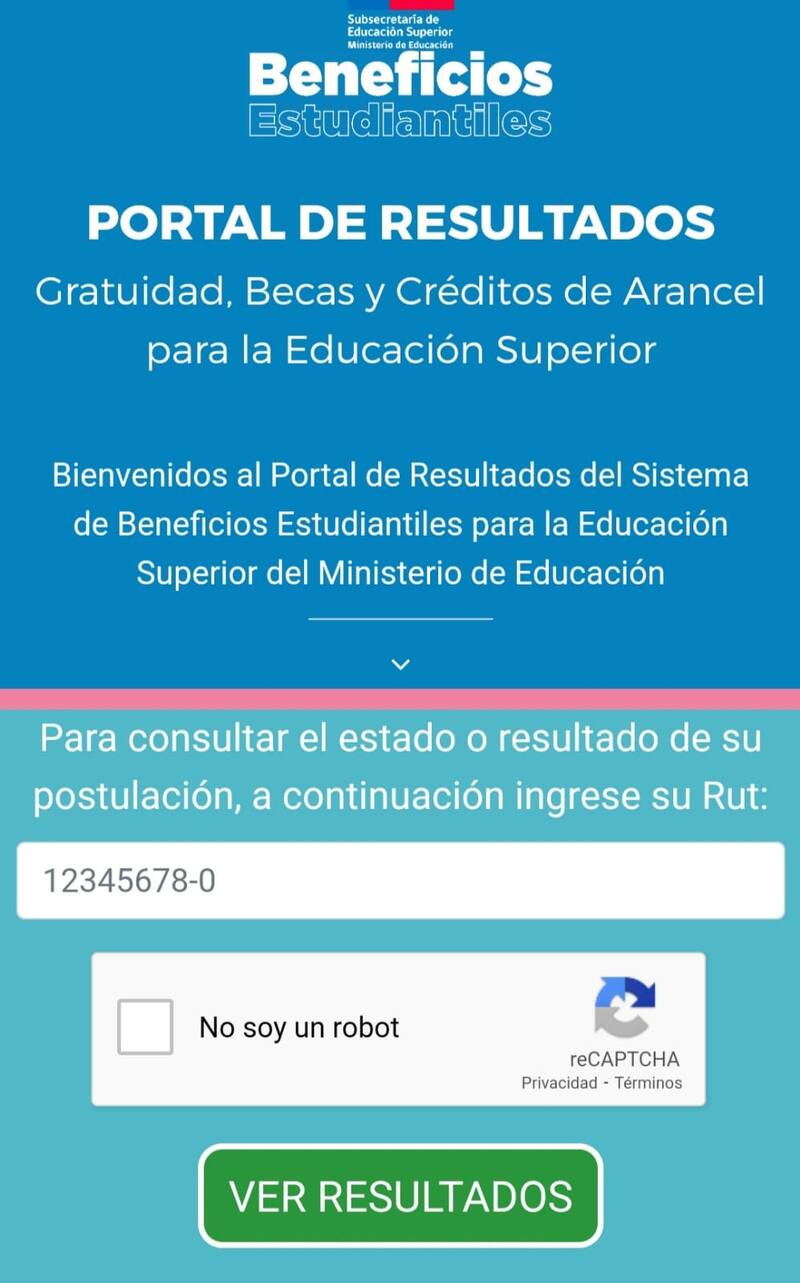Tap the down chevron below the welcome text
Image resolution: width=800 pixels, height=1283 pixels.
(400, 664)
